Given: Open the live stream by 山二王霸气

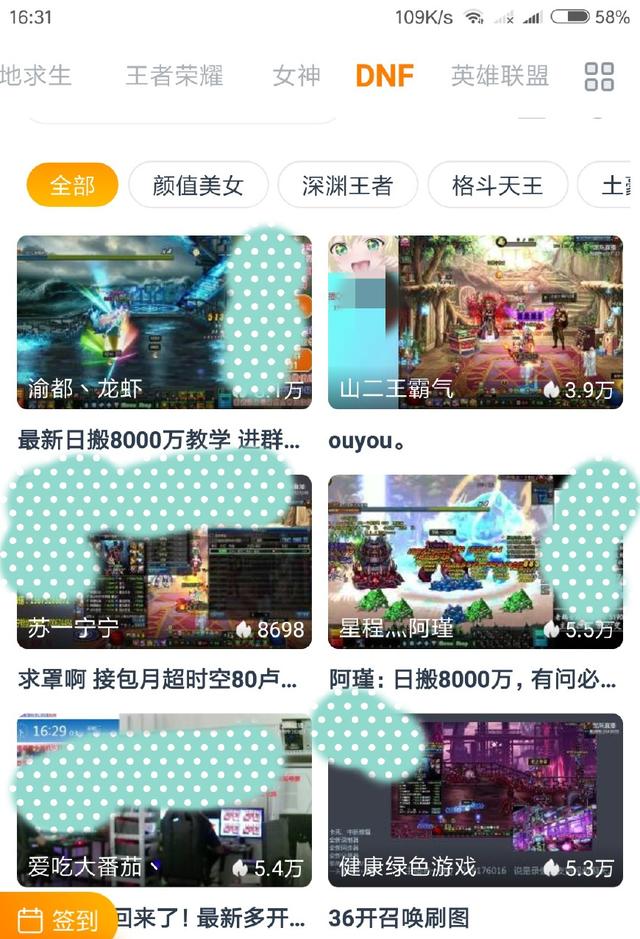Looking at the screenshot, I should pos(475,320).
